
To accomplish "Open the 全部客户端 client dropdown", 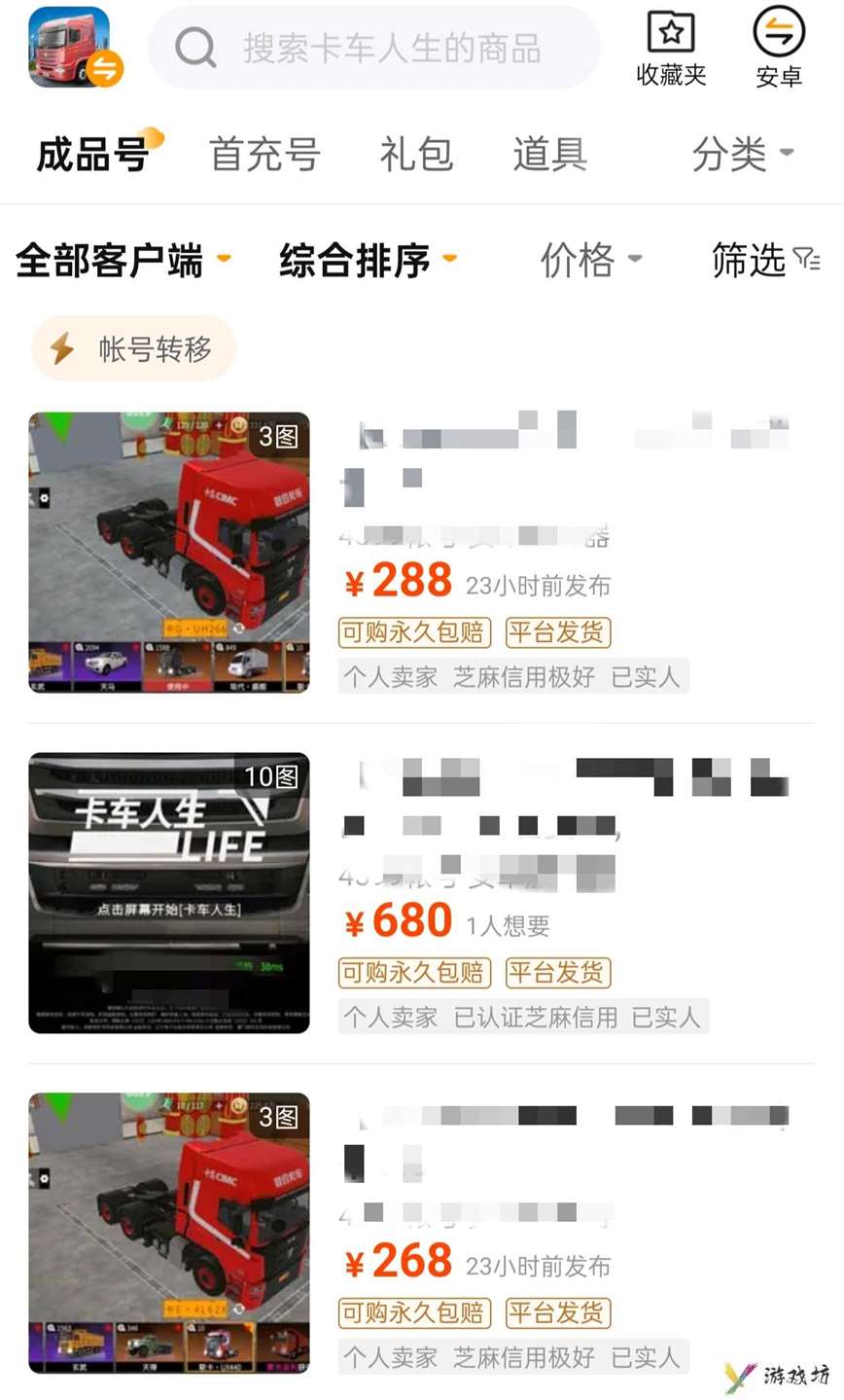I will [123, 261].
